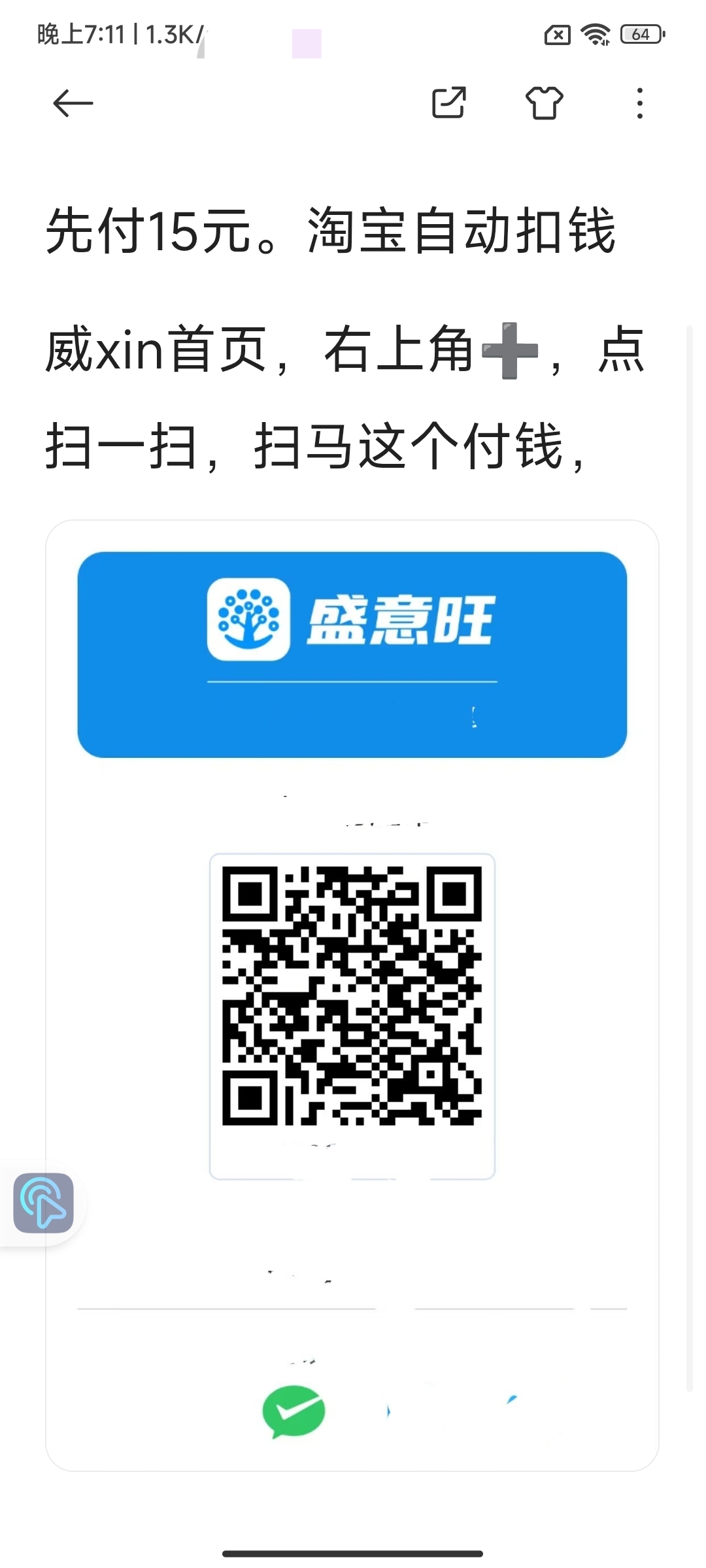Open the 盛意旺 QR code image
The height and width of the screenshot is (1568, 706).
352,996
